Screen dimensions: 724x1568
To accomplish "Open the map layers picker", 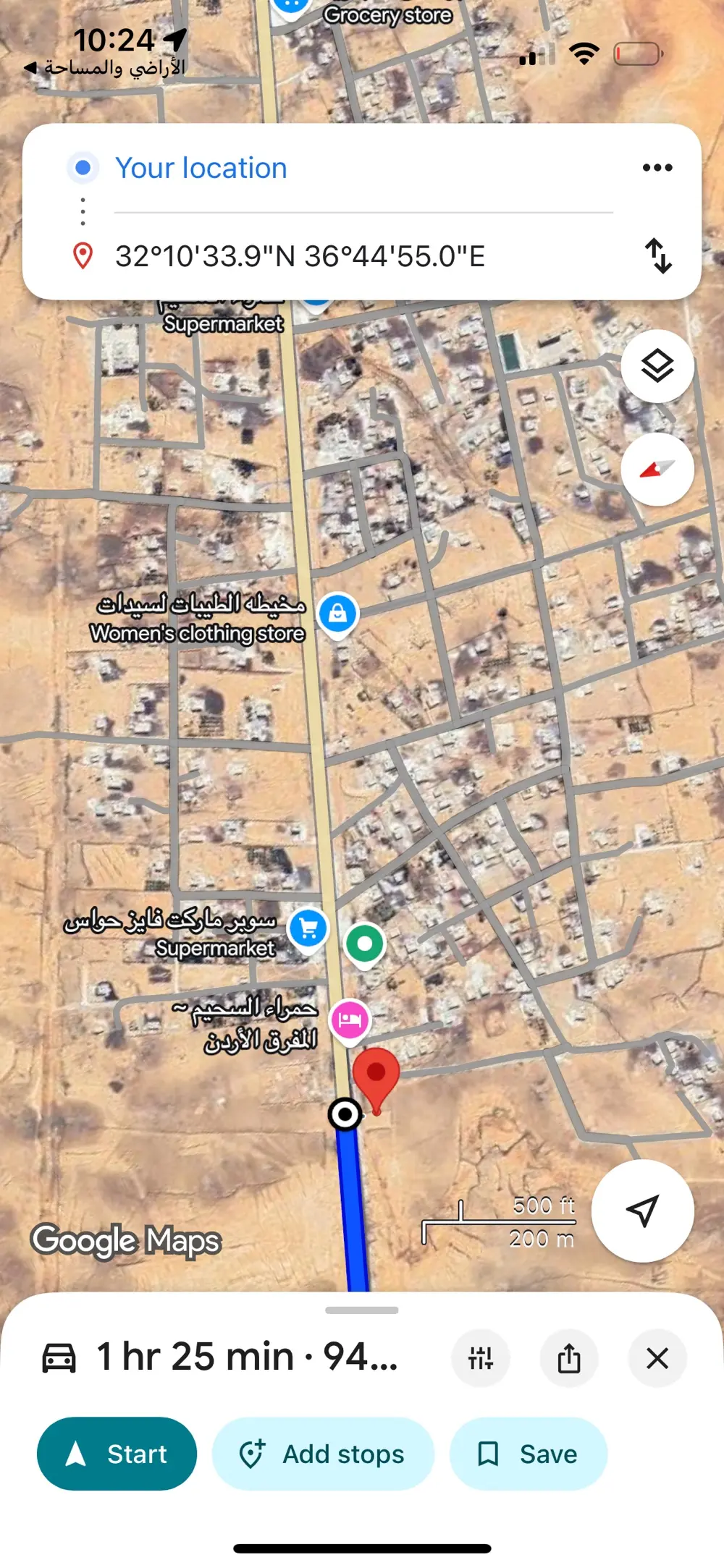I will (657, 365).
